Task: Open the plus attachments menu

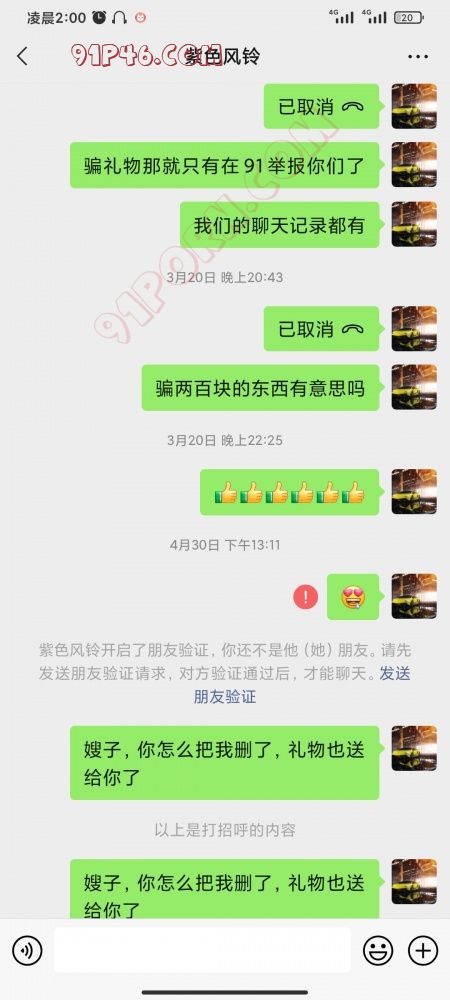Action: click(x=423, y=951)
